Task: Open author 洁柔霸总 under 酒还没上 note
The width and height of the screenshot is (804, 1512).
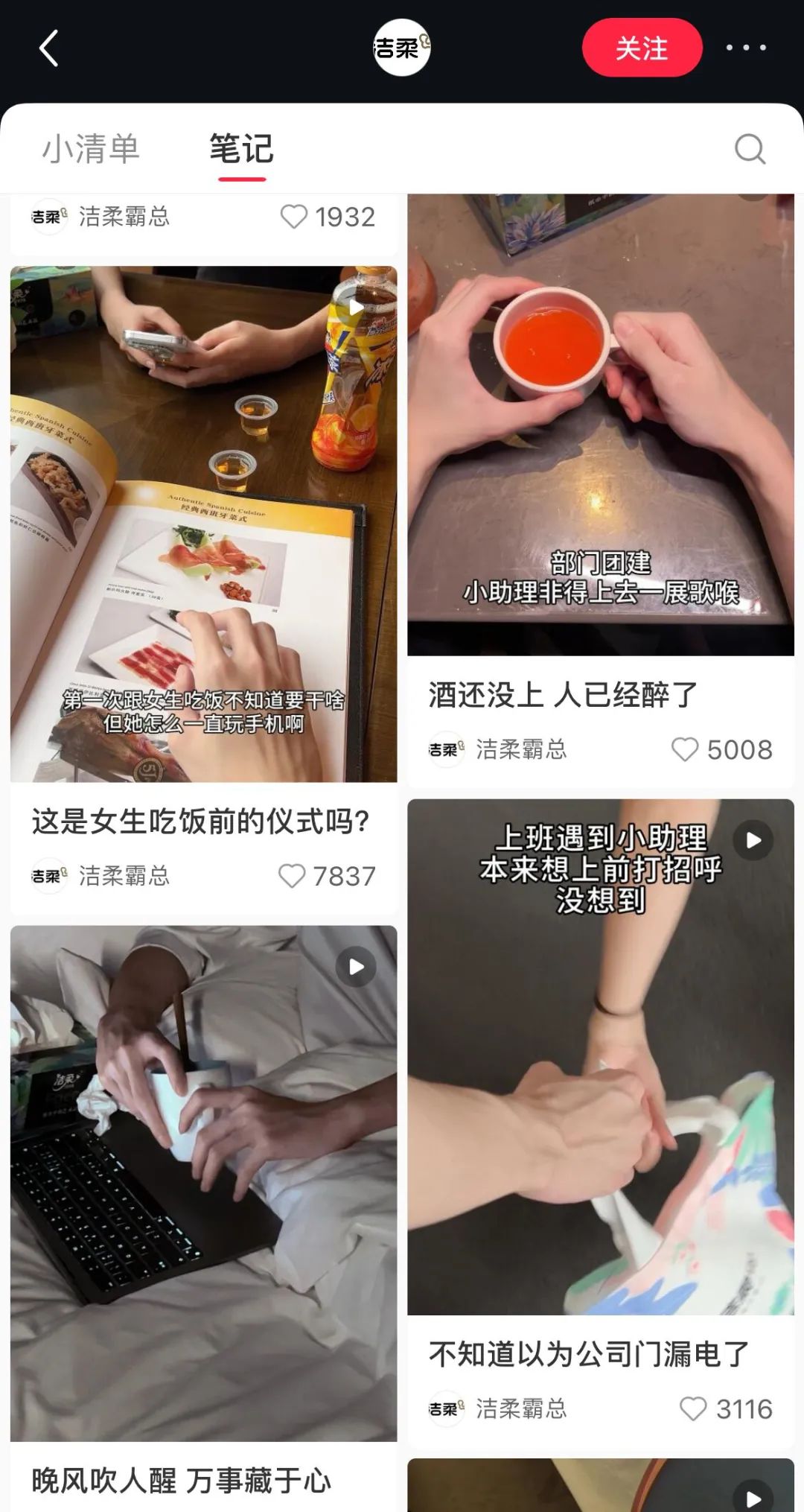Action: coord(520,749)
